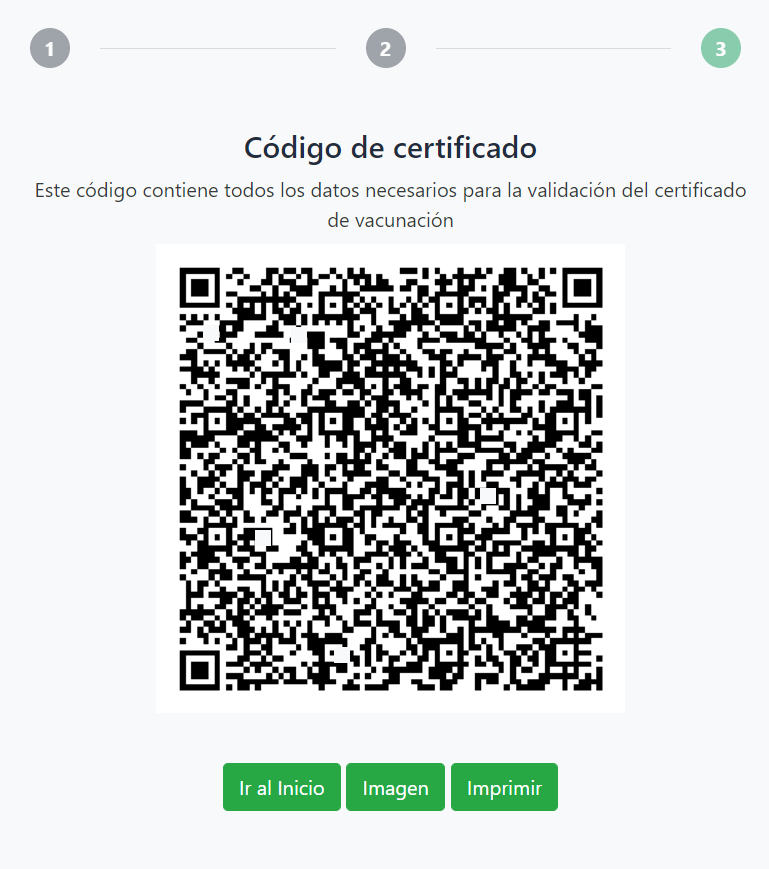Go back to step 1
769x869 pixels.
[50, 48]
